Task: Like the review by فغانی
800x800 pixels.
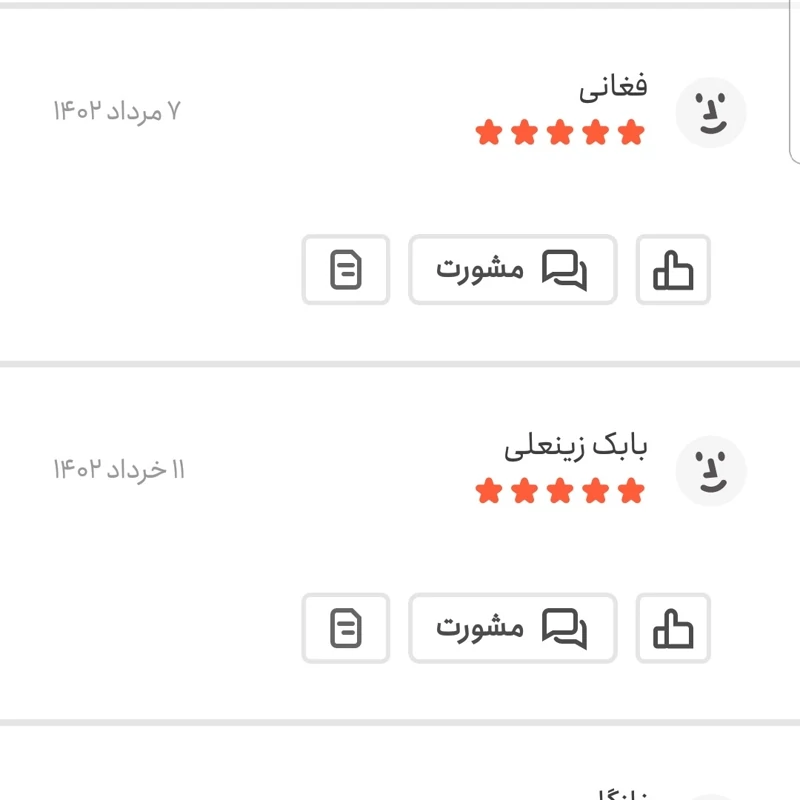Action: [673, 270]
